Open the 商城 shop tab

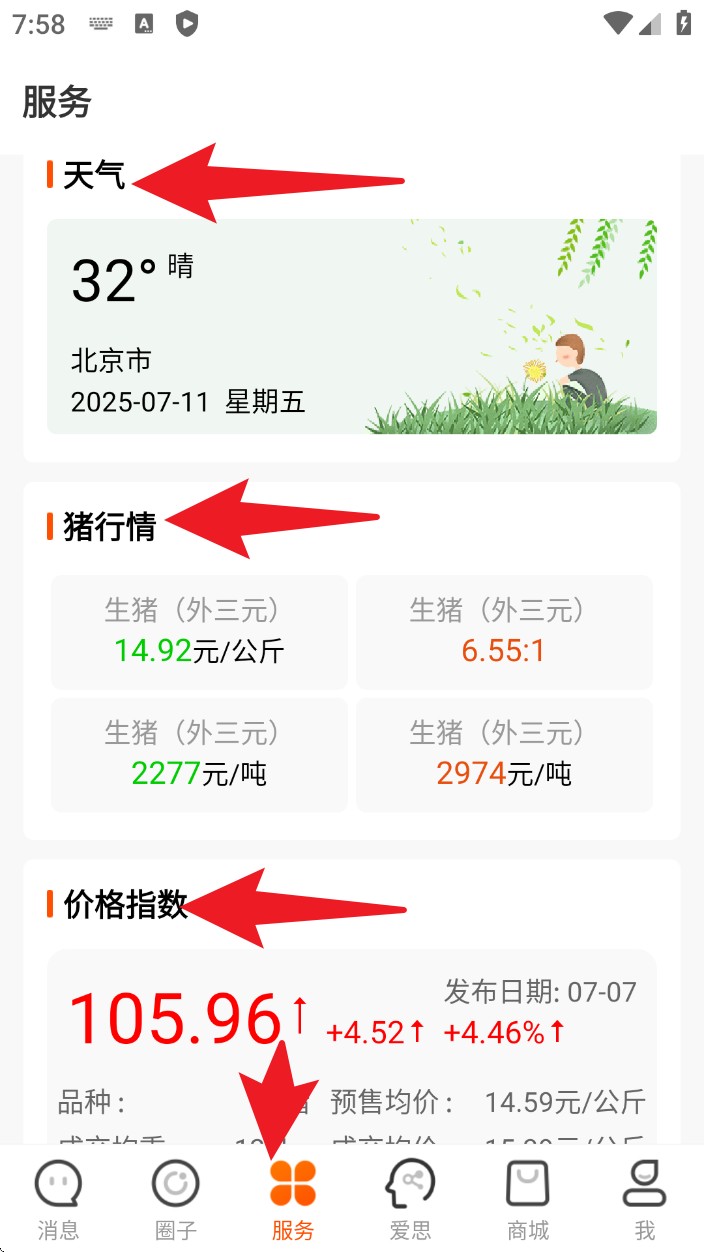[x=528, y=1199]
